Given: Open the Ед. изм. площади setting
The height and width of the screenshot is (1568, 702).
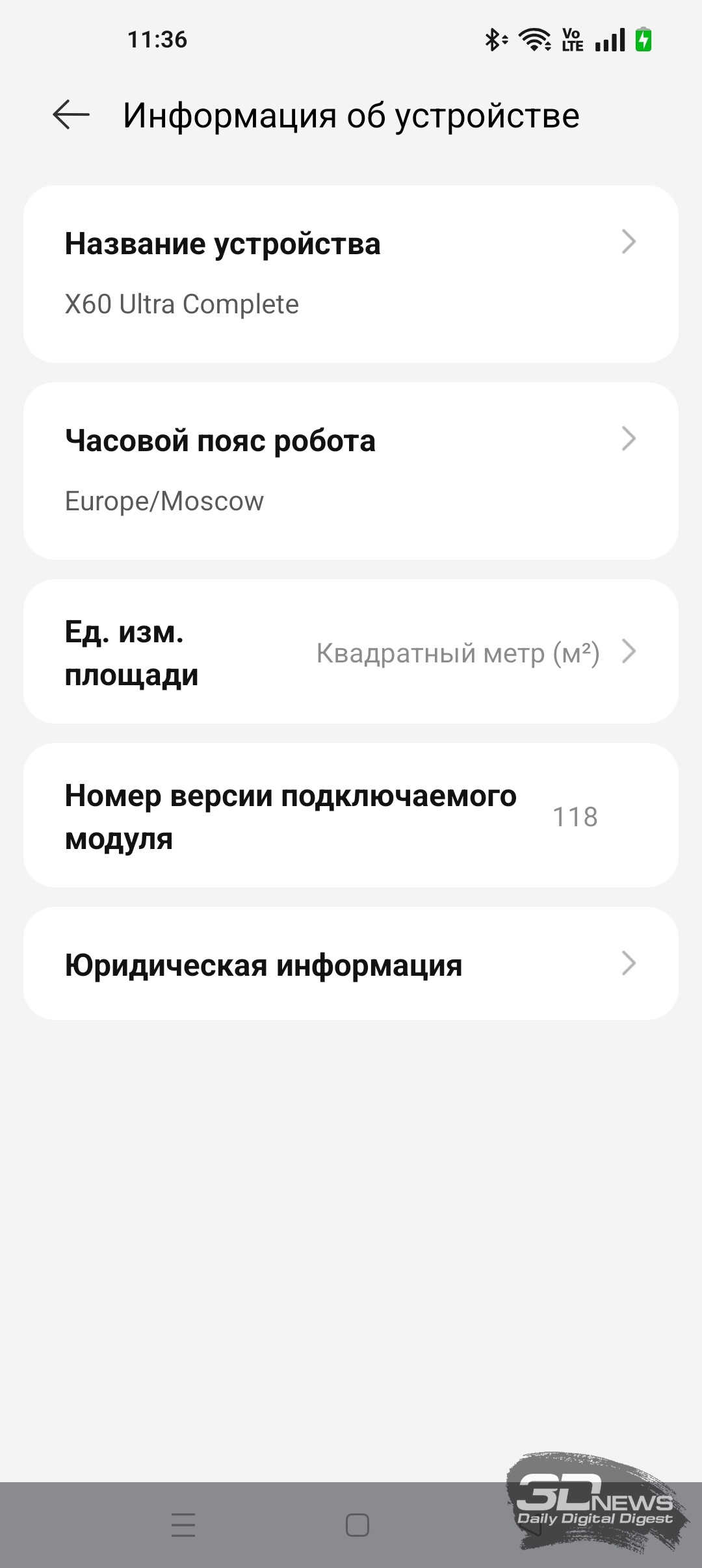Looking at the screenshot, I should click(x=351, y=652).
